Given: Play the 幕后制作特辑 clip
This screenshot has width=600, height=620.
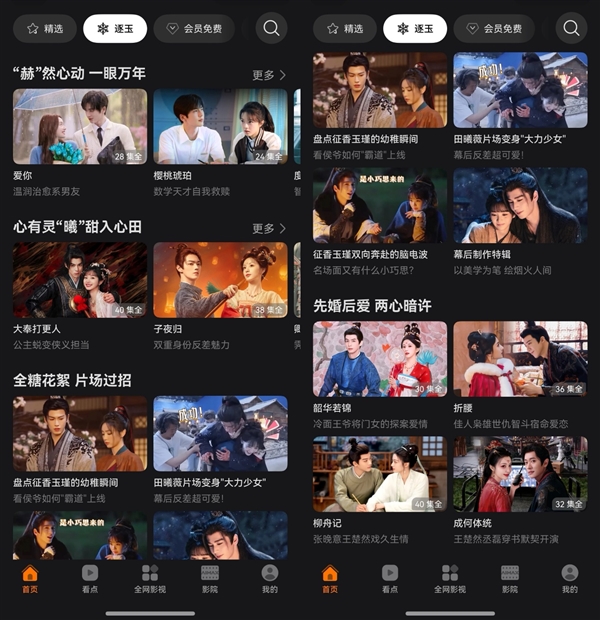Looking at the screenshot, I should pos(520,206).
